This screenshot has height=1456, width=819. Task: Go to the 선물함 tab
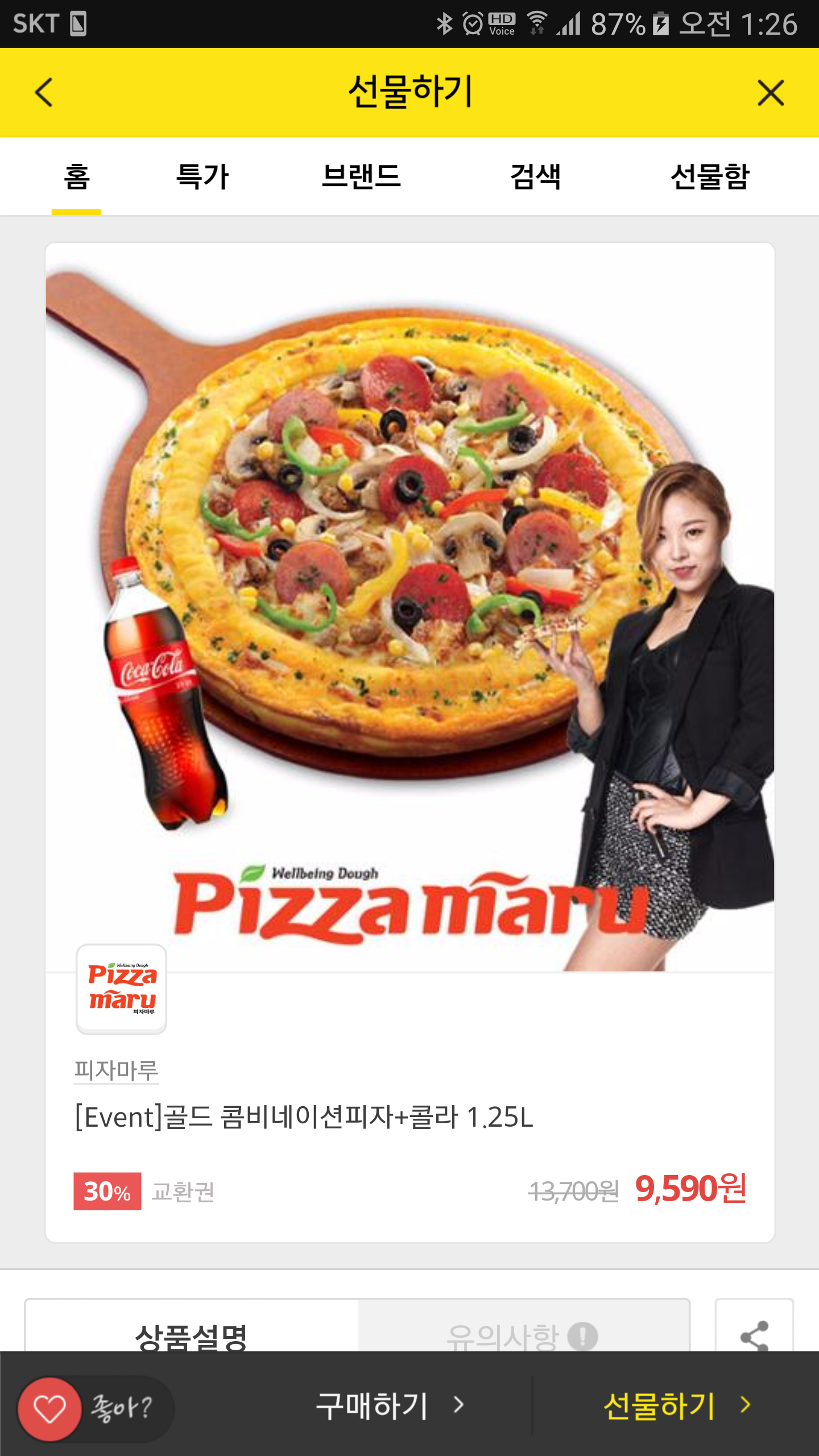point(710,176)
